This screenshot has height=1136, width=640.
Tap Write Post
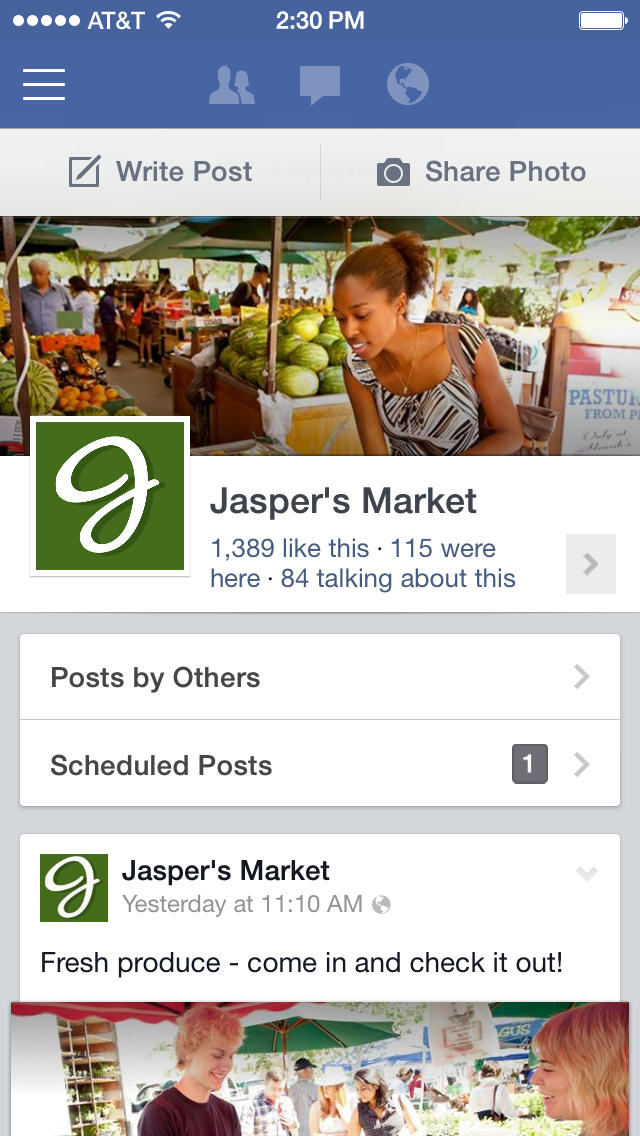161,172
